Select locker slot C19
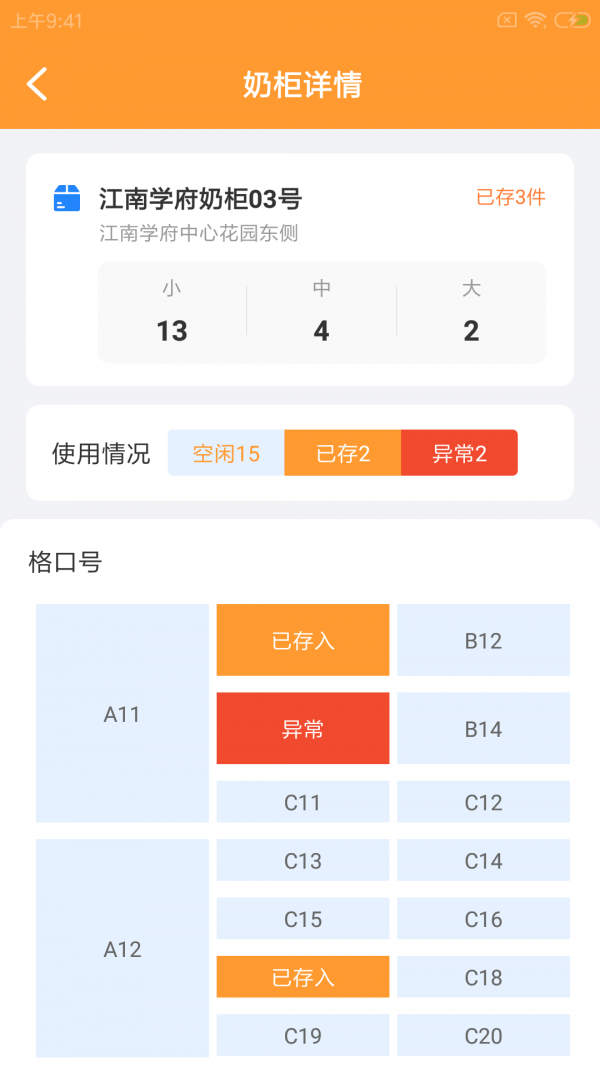The height and width of the screenshot is (1067, 600). coord(303,1036)
